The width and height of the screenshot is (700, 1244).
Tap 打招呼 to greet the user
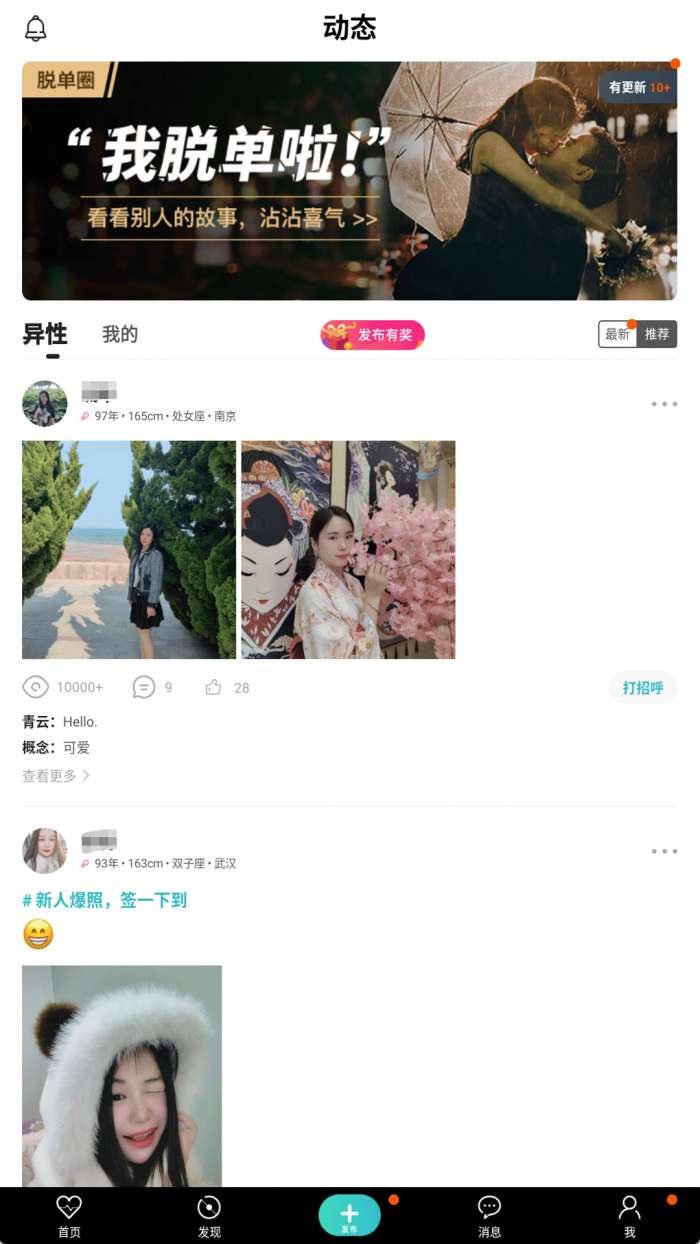(643, 688)
